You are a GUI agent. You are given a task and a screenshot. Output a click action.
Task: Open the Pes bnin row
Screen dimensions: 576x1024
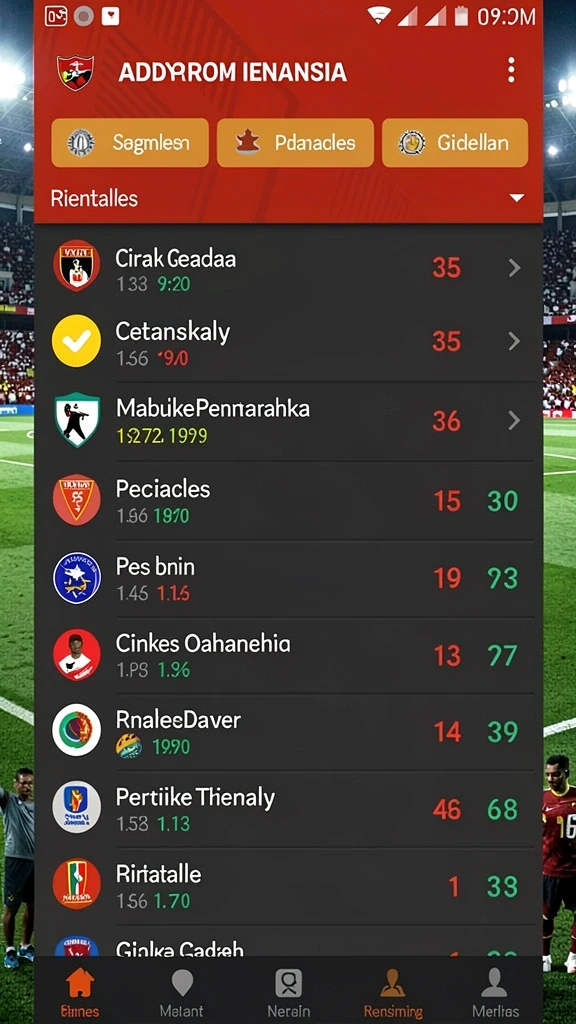288,578
